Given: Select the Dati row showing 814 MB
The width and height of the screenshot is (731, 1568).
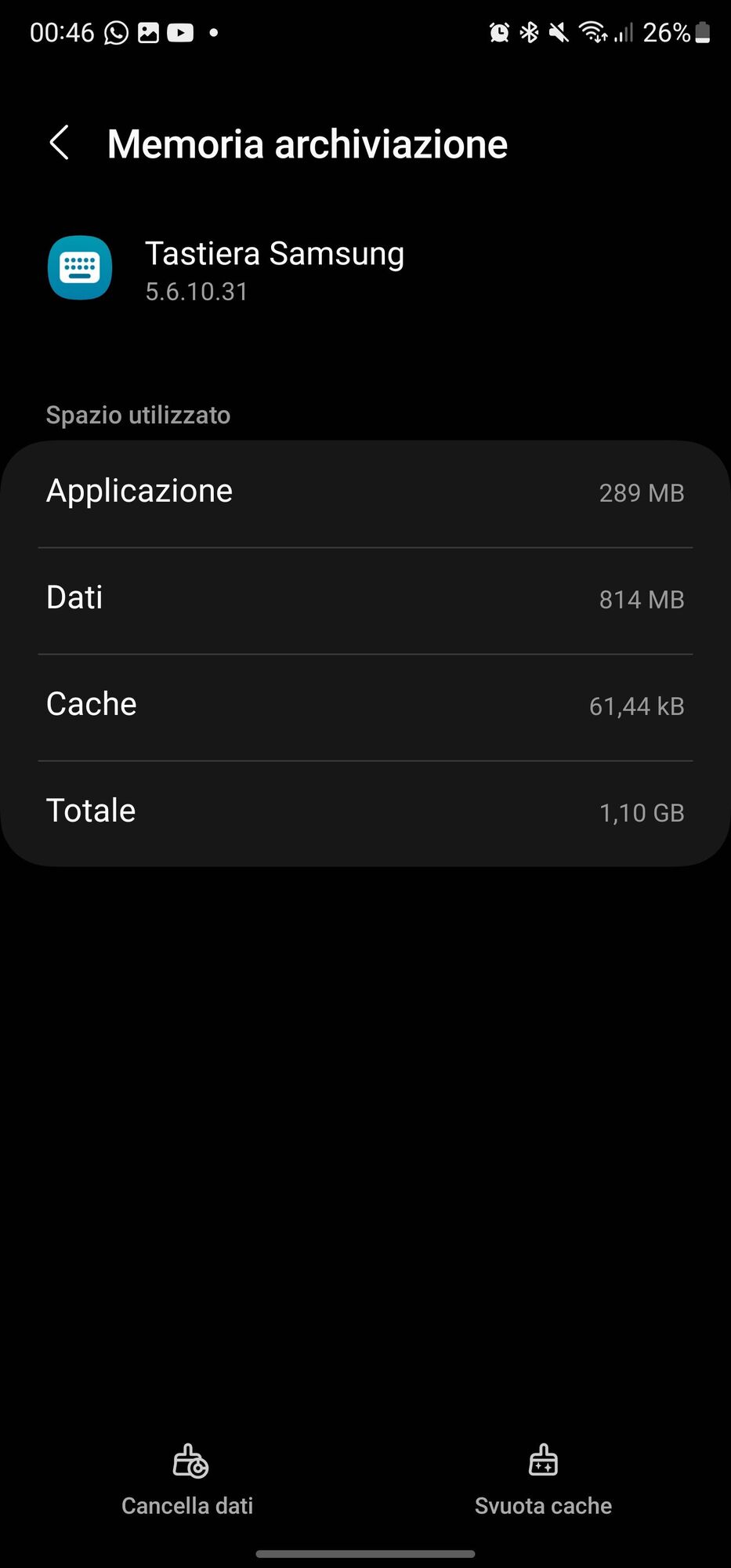Looking at the screenshot, I should [x=365, y=597].
